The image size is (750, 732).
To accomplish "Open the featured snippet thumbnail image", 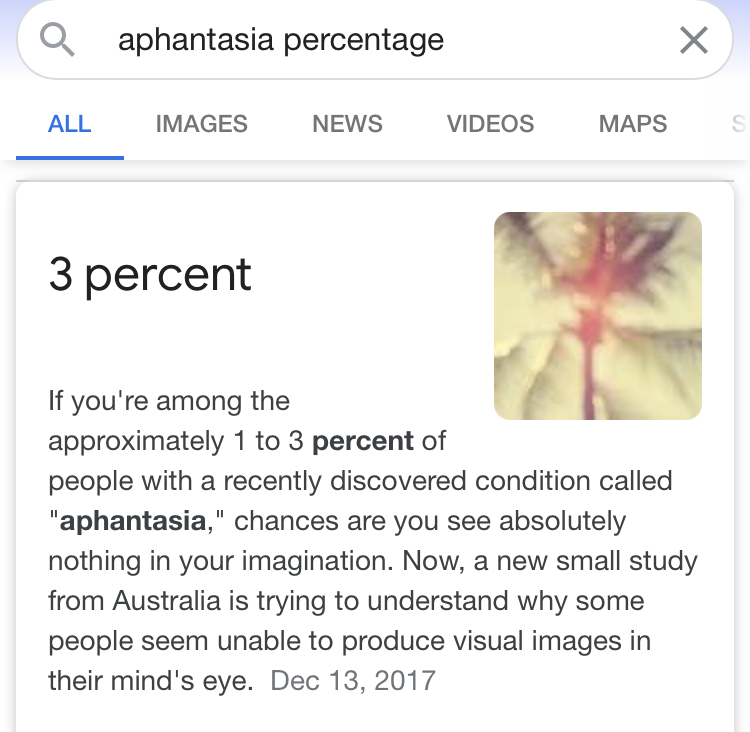I will point(597,315).
